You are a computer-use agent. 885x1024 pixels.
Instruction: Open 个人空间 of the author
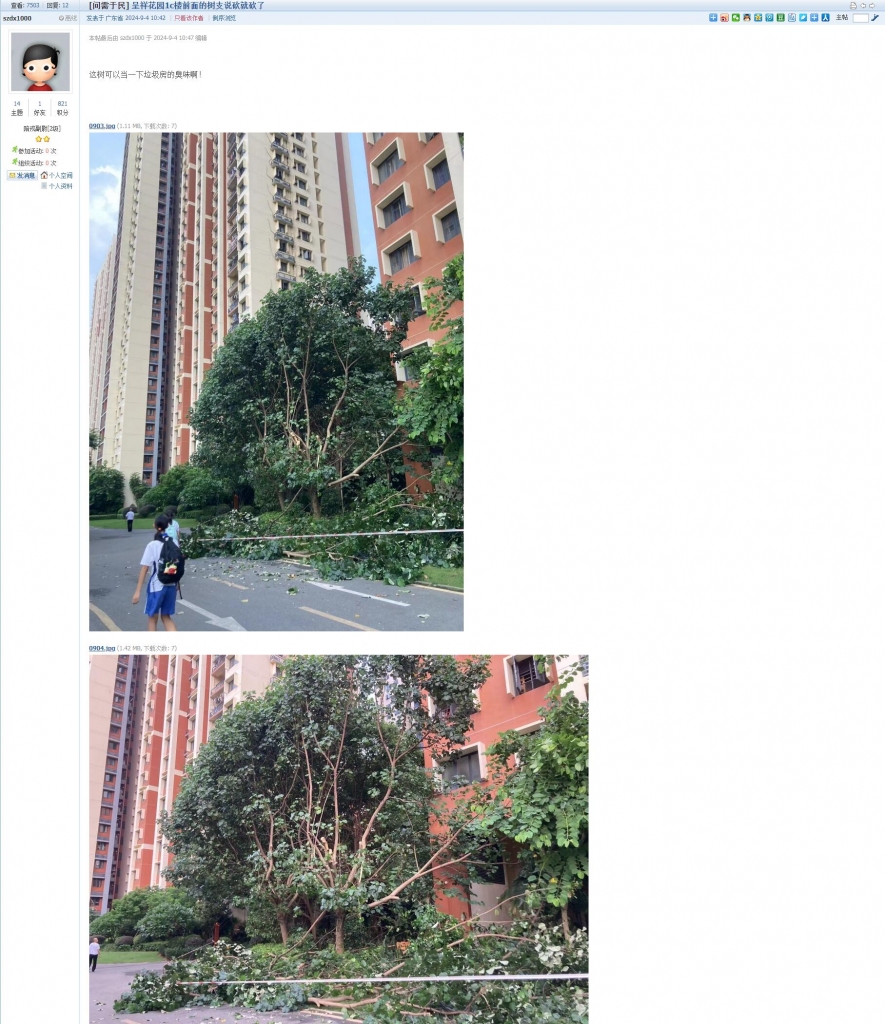pyautogui.click(x=60, y=175)
